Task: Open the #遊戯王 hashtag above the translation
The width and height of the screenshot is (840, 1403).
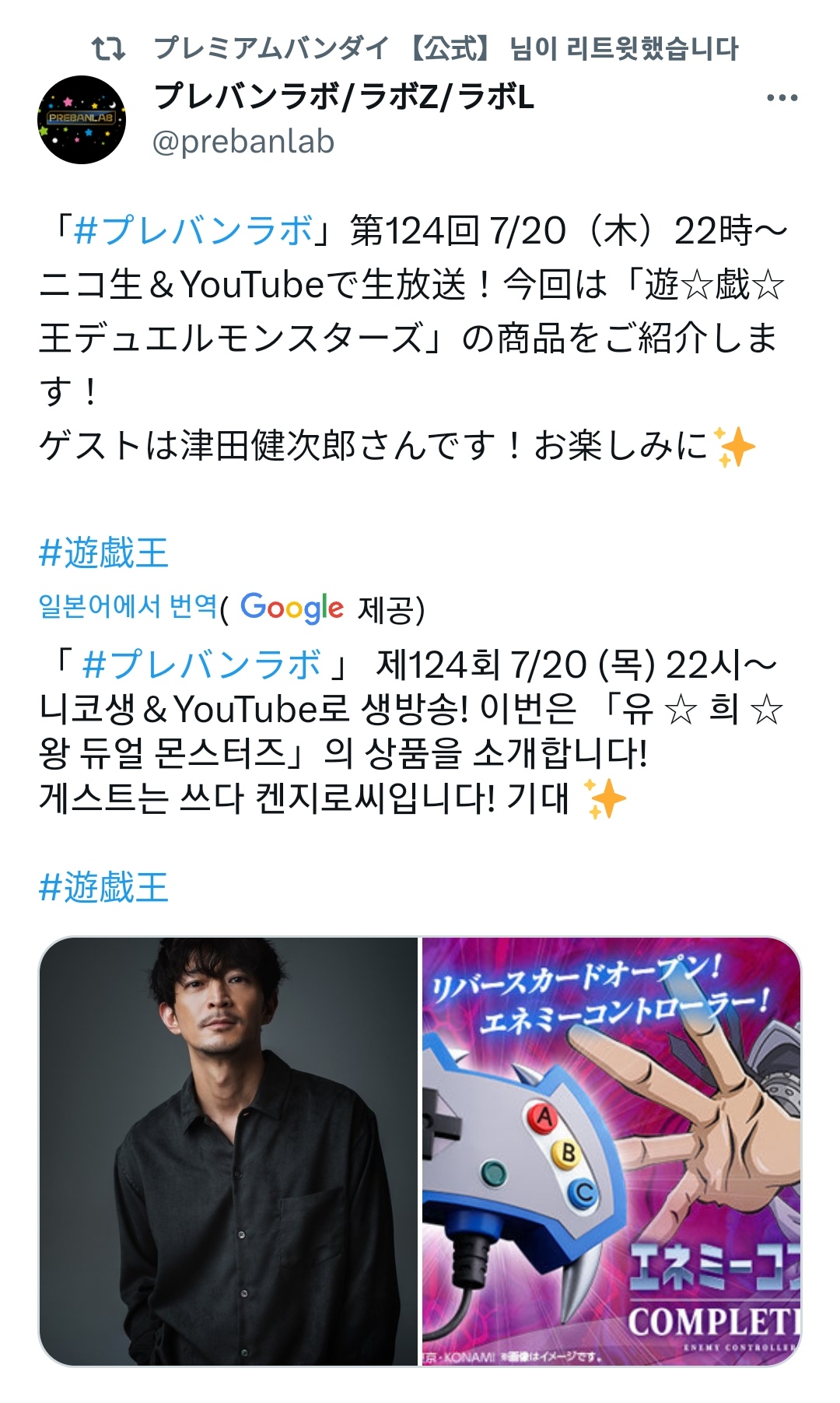Action: [103, 553]
